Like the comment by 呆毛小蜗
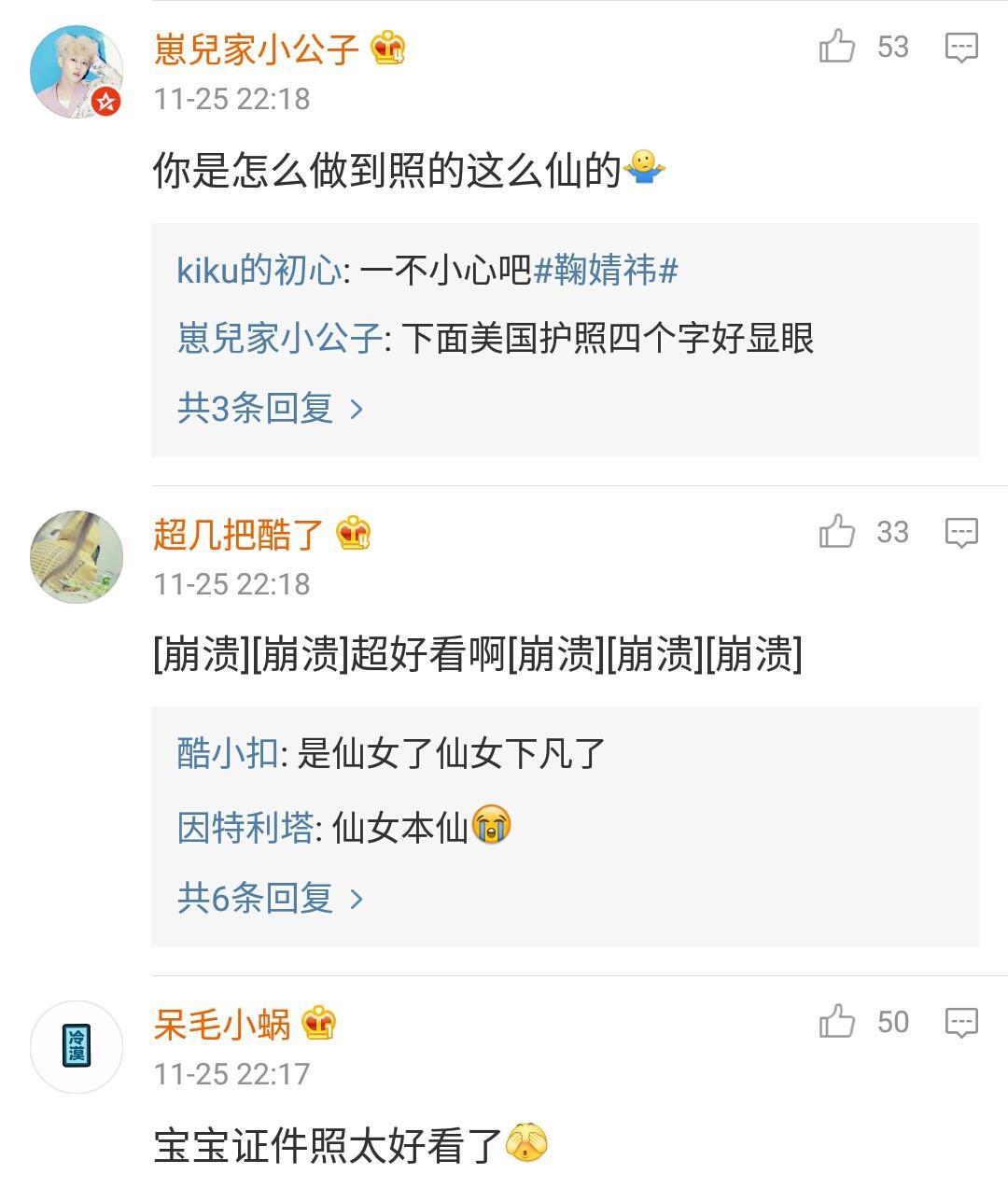 (x=837, y=1021)
